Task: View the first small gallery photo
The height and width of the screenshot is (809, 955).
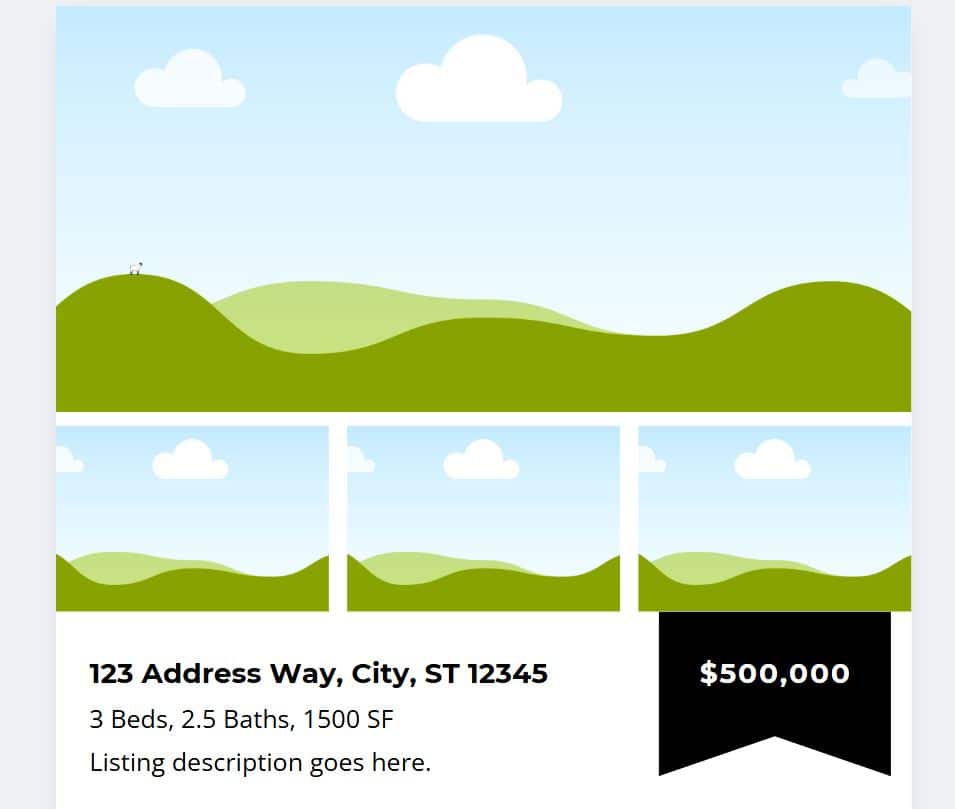Action: click(x=192, y=518)
